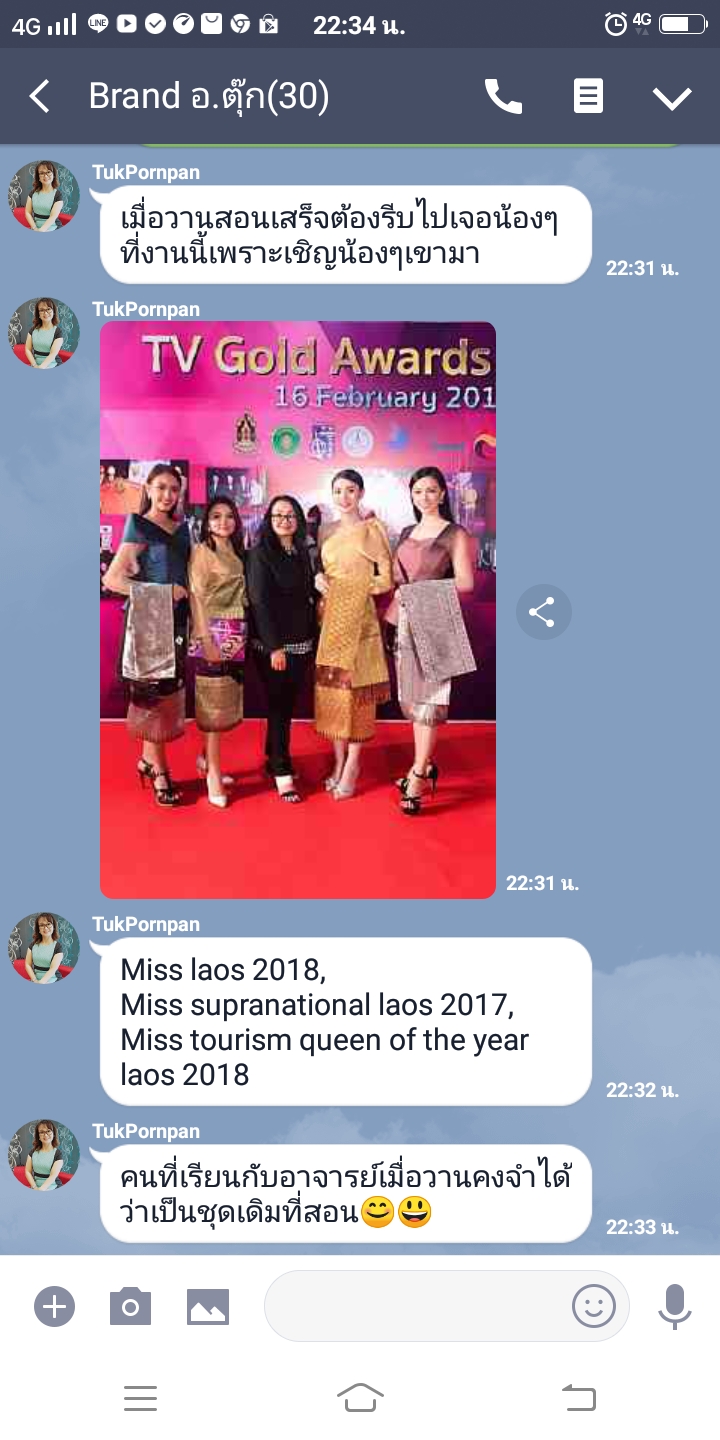Screen dimensions: 720x1440
Task: Open the plus attachment menu
Action: 54,1306
